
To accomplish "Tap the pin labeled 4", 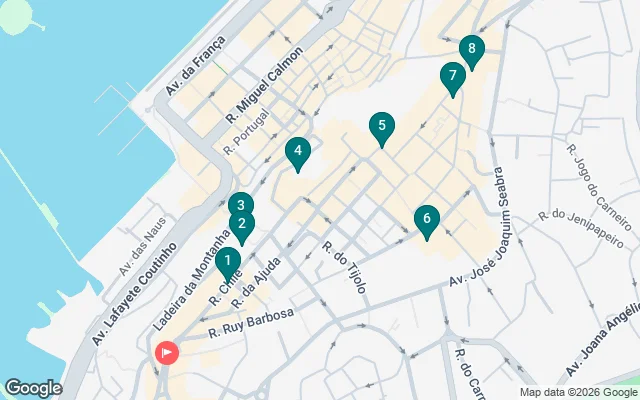I will 296,153.
